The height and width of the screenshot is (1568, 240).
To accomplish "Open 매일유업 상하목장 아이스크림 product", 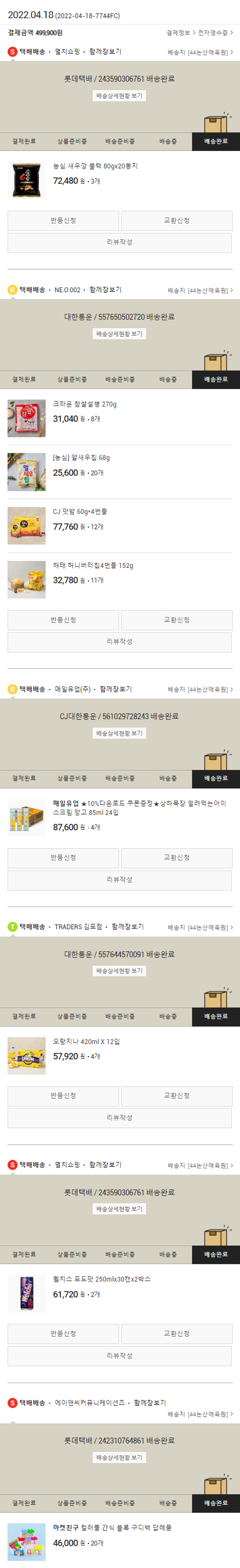I will click(139, 807).
